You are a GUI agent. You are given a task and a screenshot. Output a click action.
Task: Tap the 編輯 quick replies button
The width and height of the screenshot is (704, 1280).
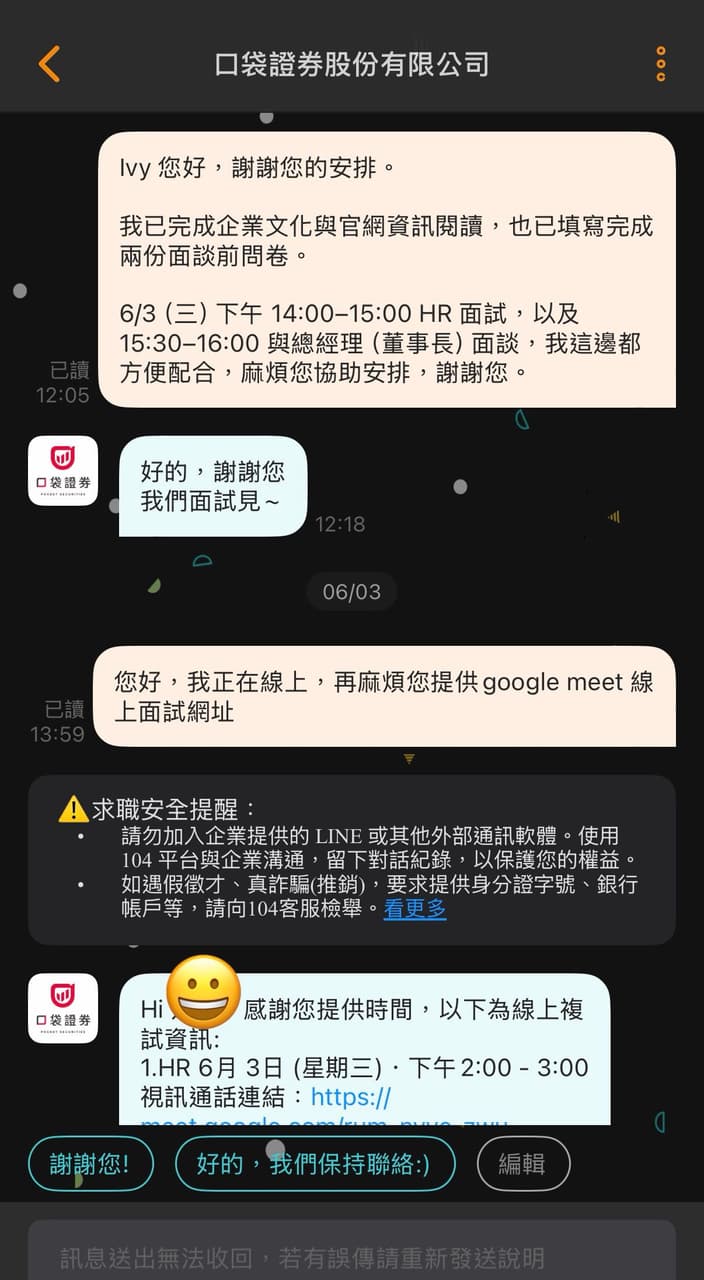tap(522, 1164)
